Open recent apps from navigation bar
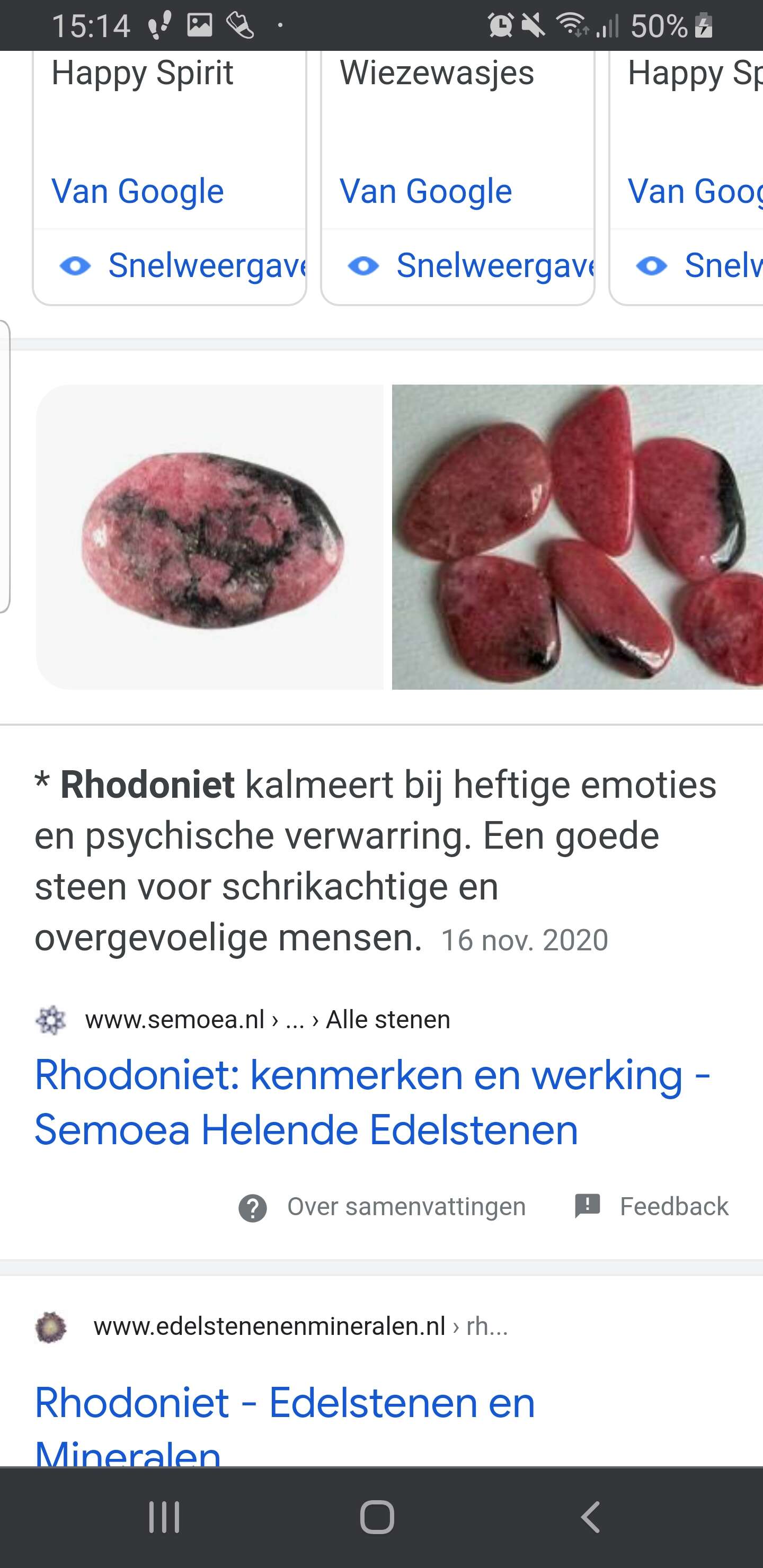The width and height of the screenshot is (763, 1568). pos(164,1517)
